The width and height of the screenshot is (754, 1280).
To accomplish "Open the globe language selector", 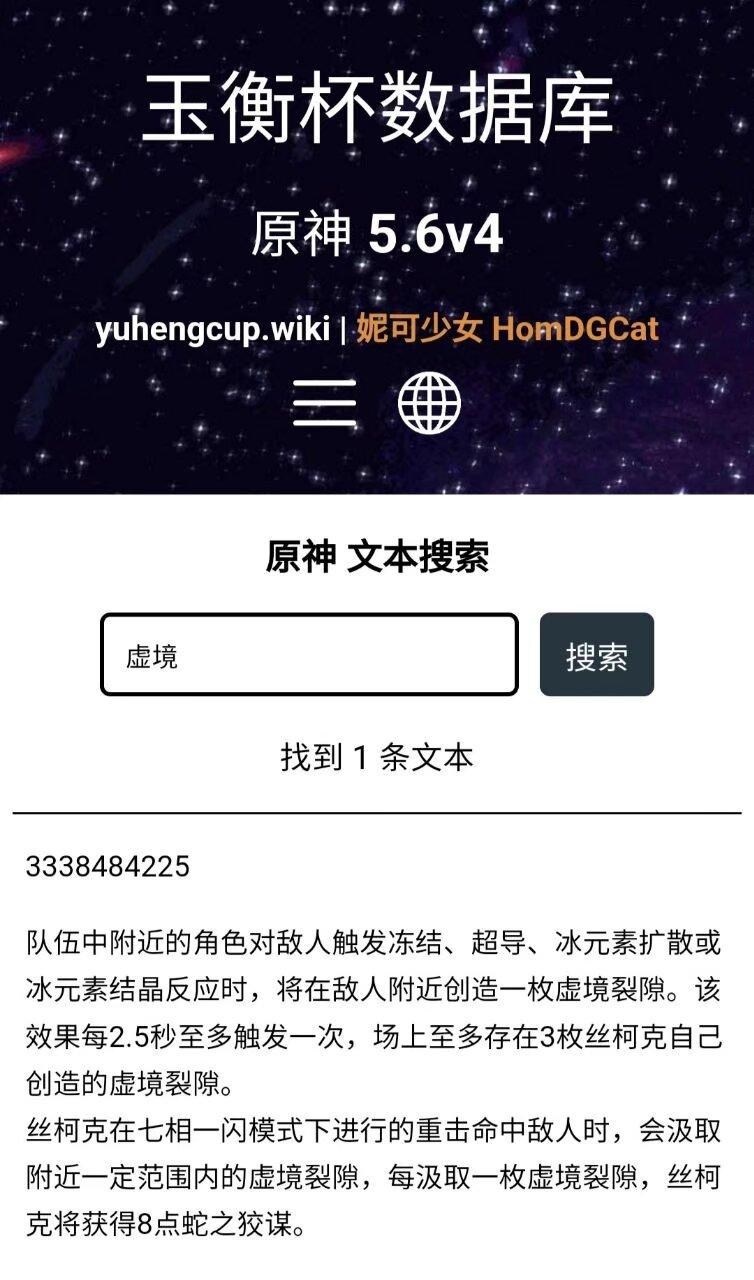I will click(430, 403).
